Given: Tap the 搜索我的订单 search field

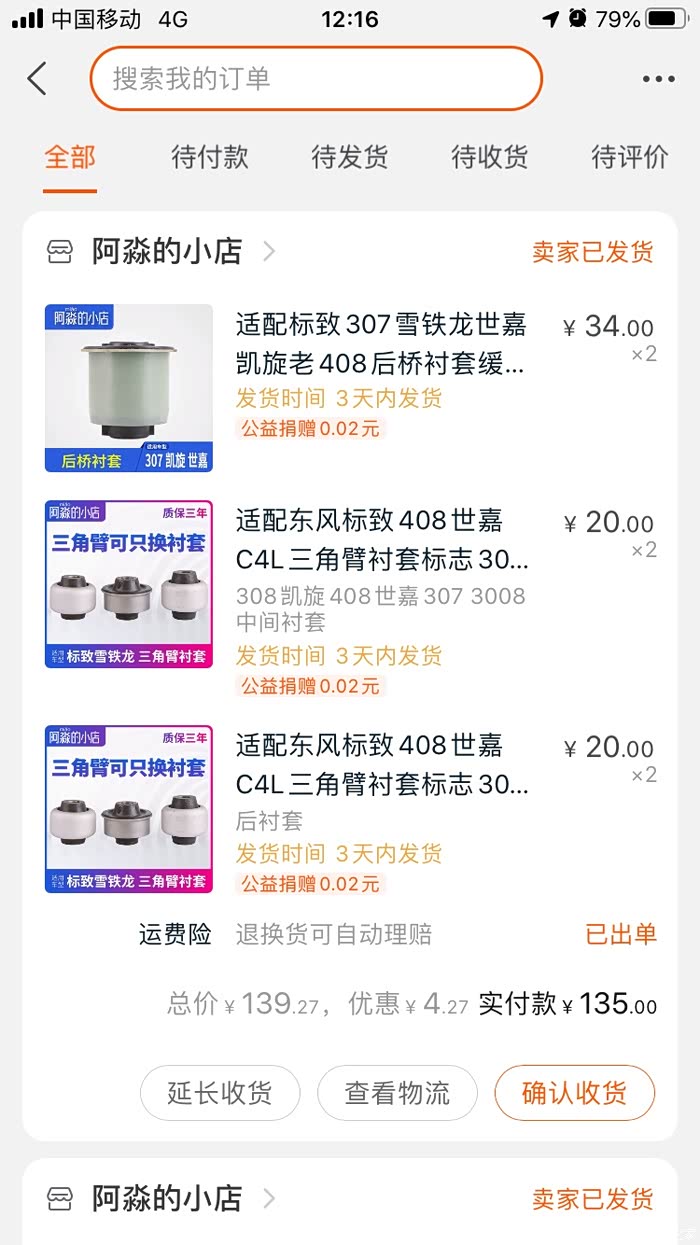Looking at the screenshot, I should 316,79.
